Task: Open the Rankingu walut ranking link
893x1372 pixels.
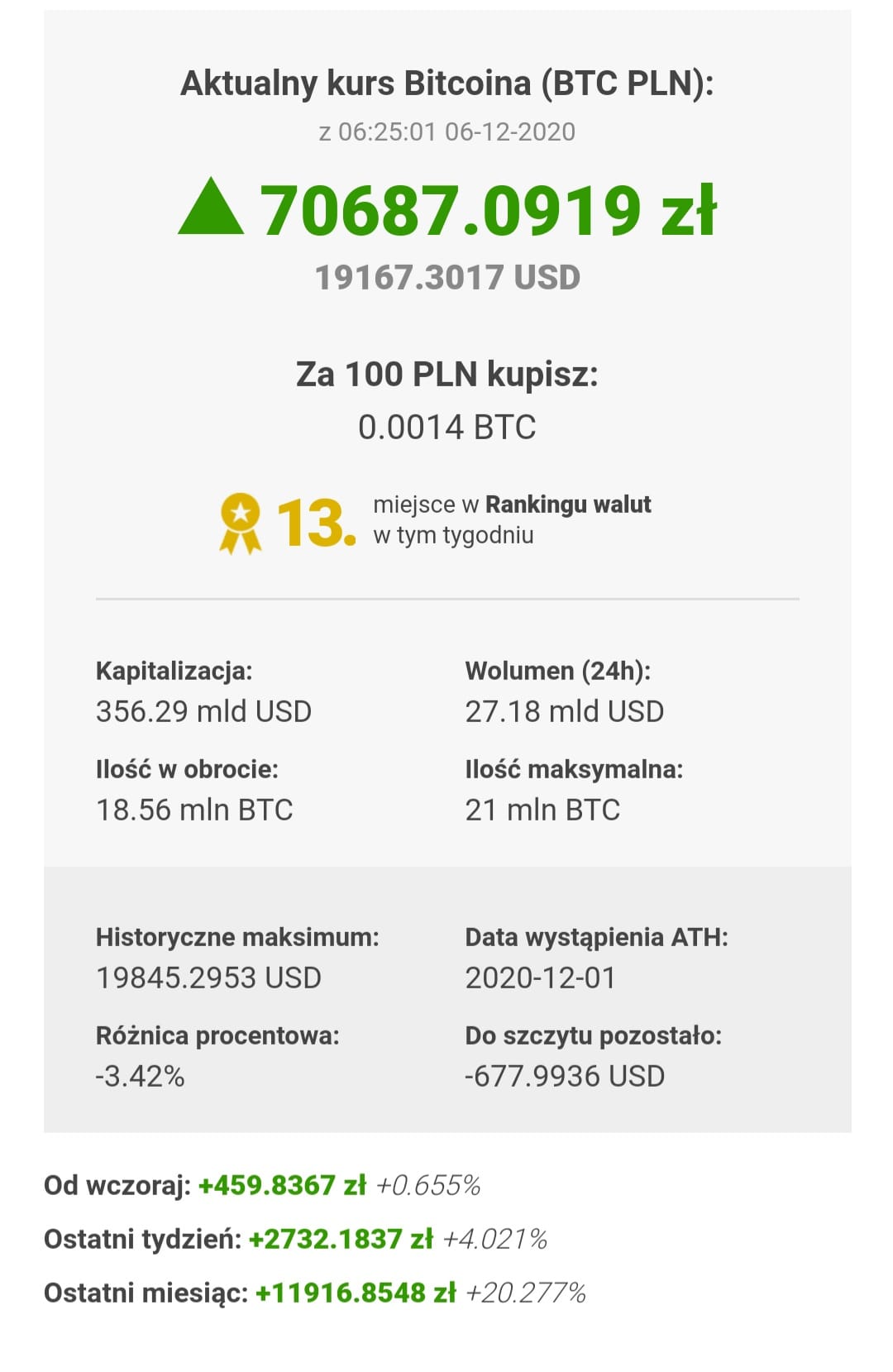Action: point(568,504)
